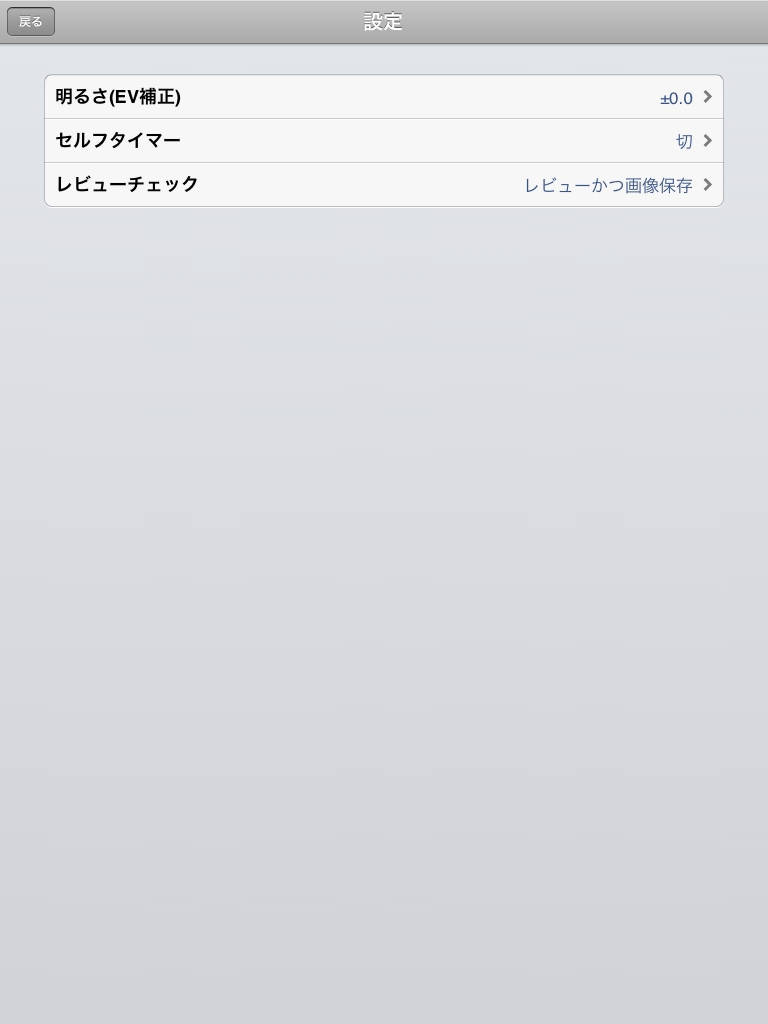Viewport: 768px width, 1024px height.
Task: Tap the レビューチェック row label
Action: (x=127, y=185)
